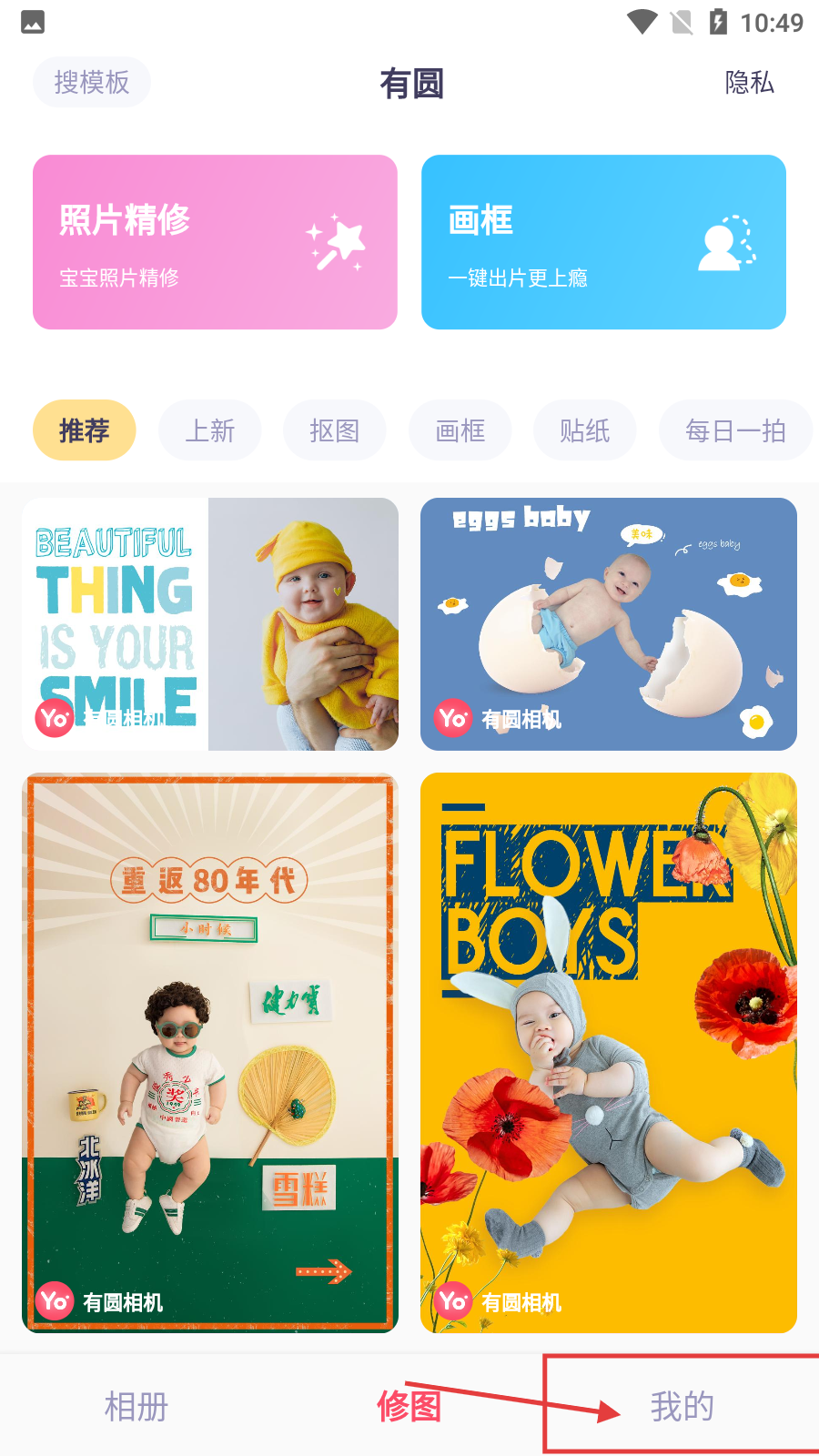Viewport: 819px width, 1456px height.
Task: Open the 搜模板 template search box
Action: tap(92, 83)
